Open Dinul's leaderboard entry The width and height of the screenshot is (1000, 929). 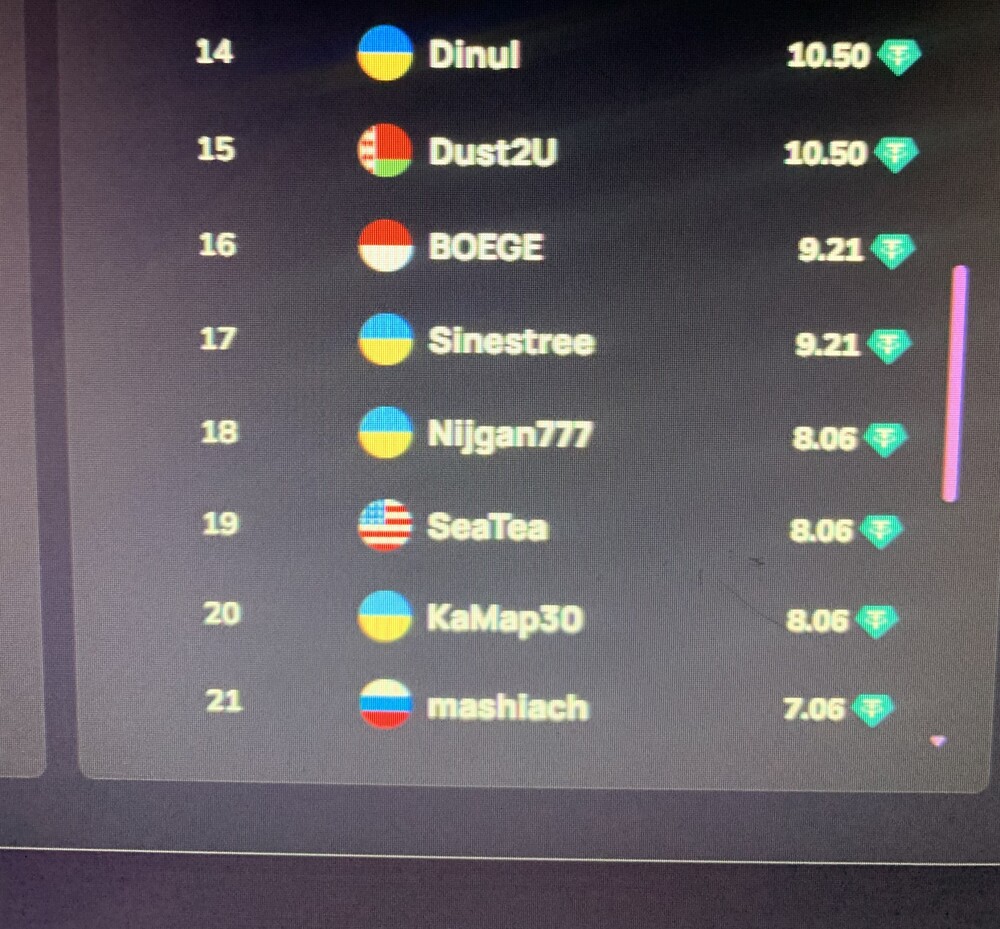point(474,54)
